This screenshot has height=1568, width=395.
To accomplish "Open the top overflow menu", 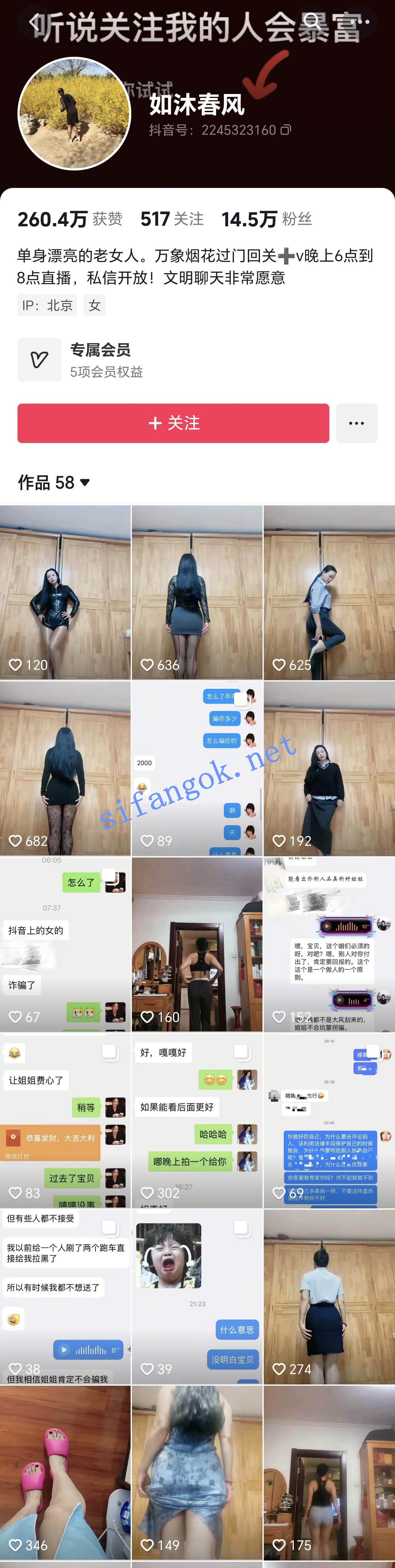I will (361, 22).
